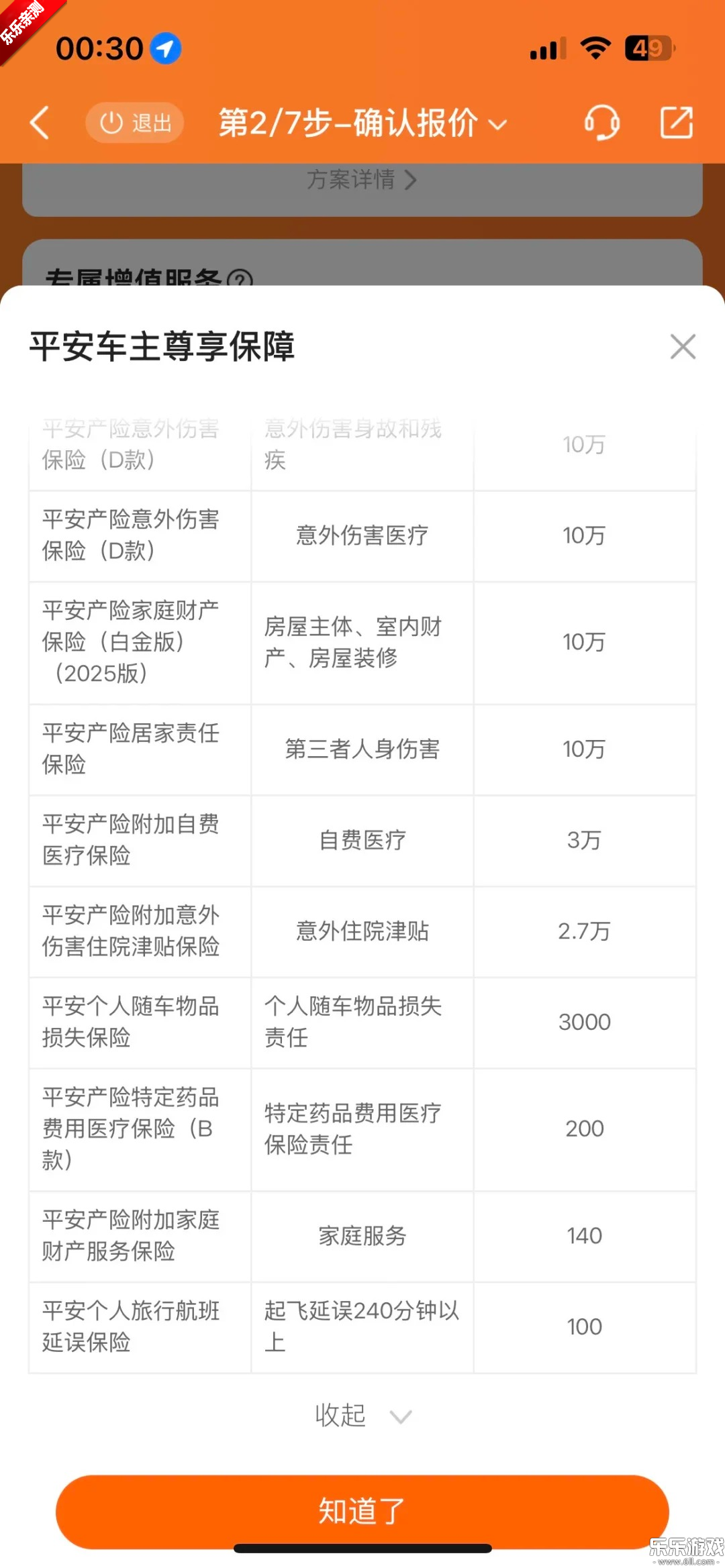The height and width of the screenshot is (1568, 725).
Task: Close the 平安车主尊享保障 popup
Action: [683, 347]
